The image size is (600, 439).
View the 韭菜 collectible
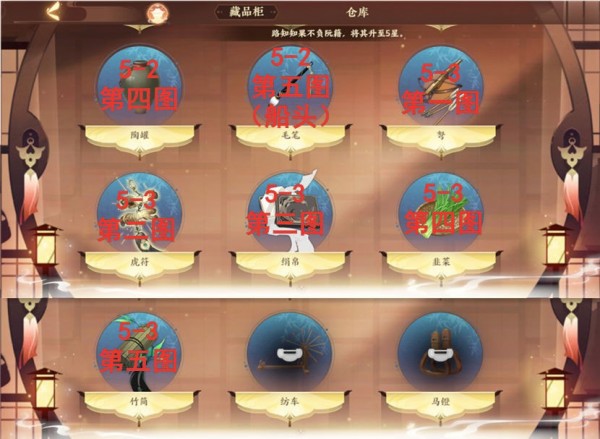pyautogui.click(x=440, y=214)
